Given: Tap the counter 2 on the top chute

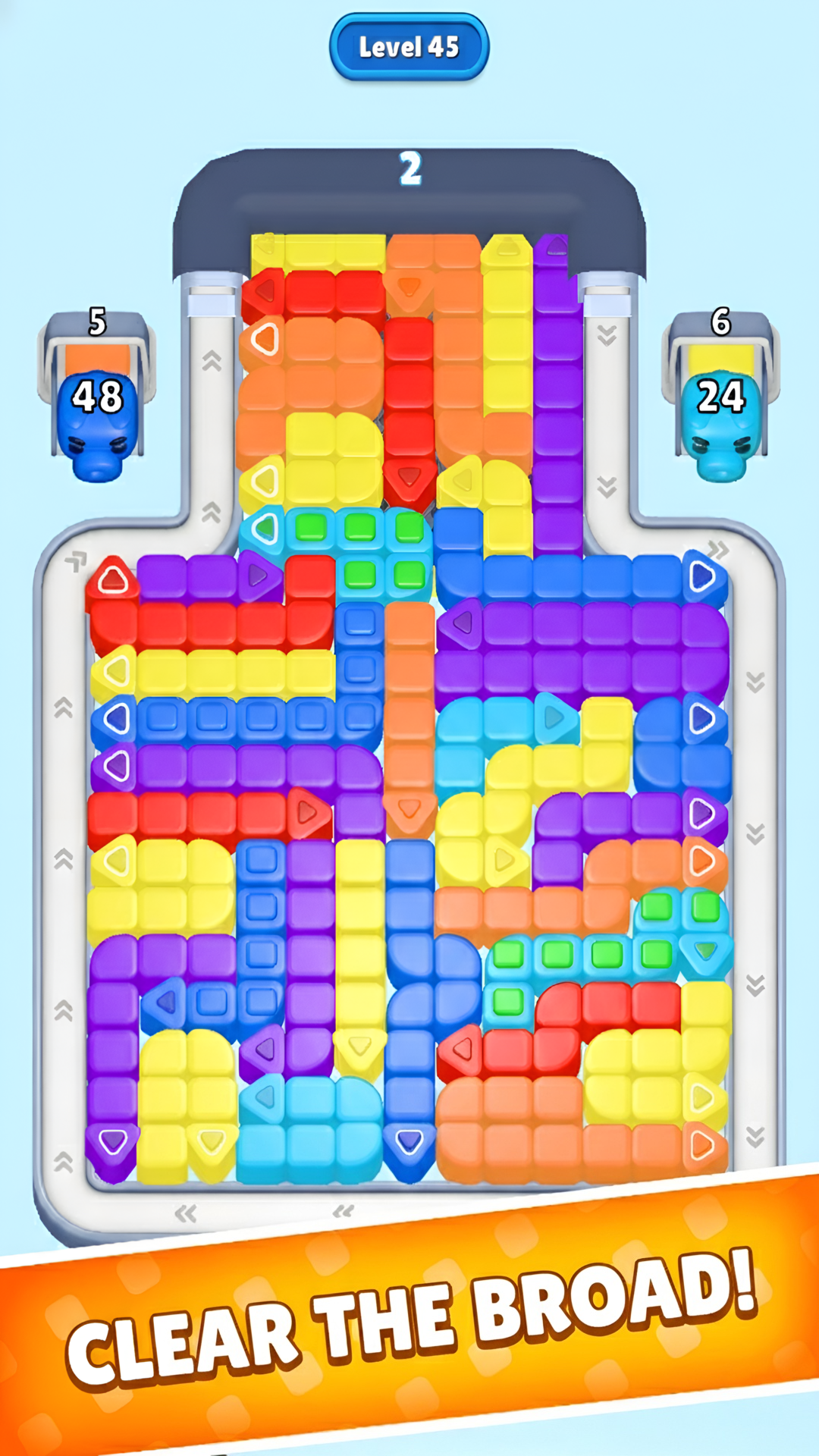Looking at the screenshot, I should coord(410,171).
